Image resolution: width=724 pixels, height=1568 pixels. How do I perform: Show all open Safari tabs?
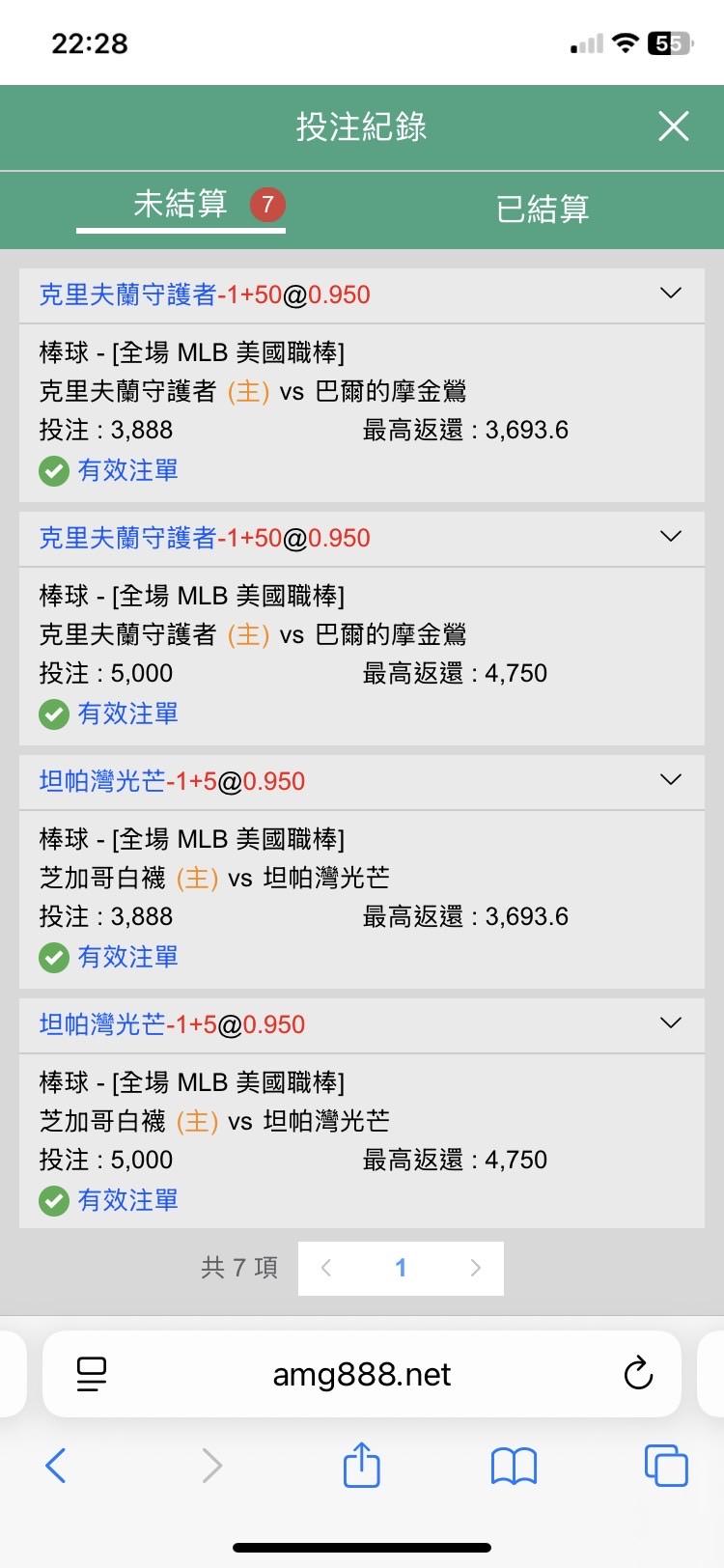(666, 1465)
